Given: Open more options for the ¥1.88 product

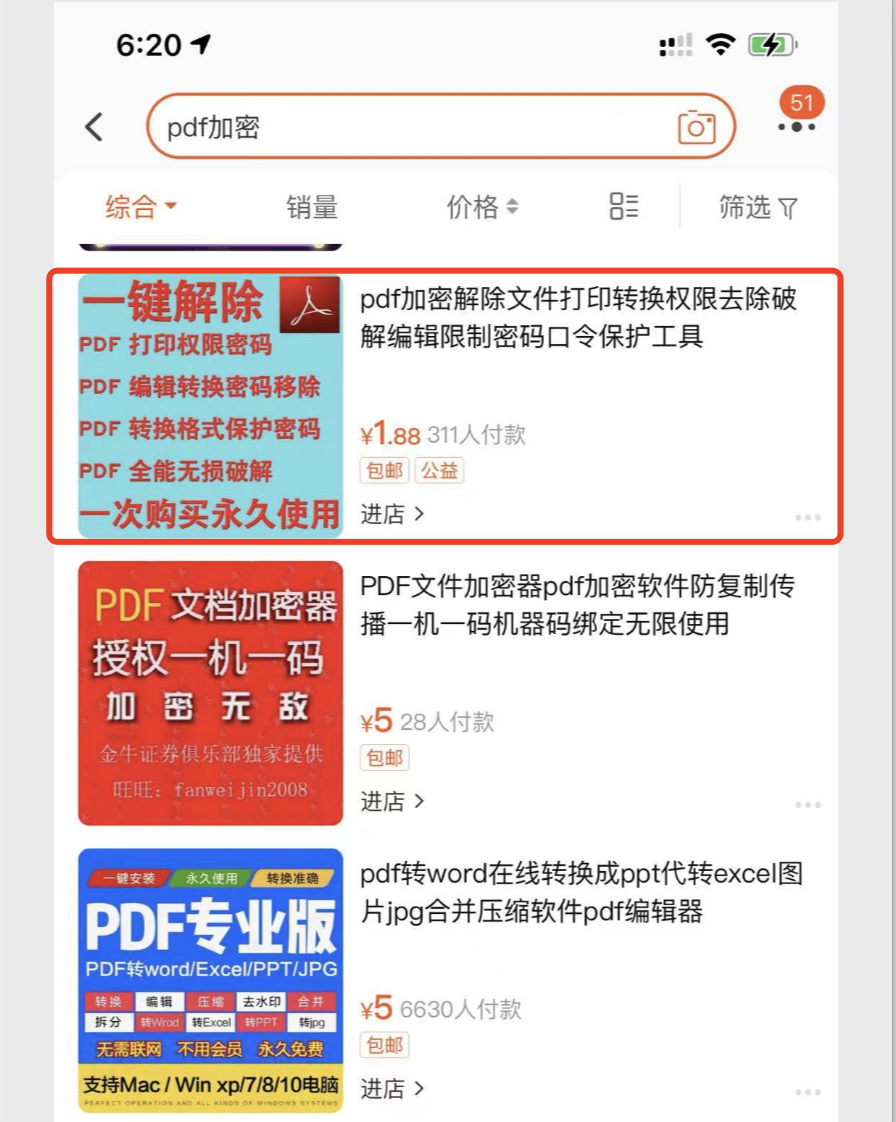Looking at the screenshot, I should 808,517.
